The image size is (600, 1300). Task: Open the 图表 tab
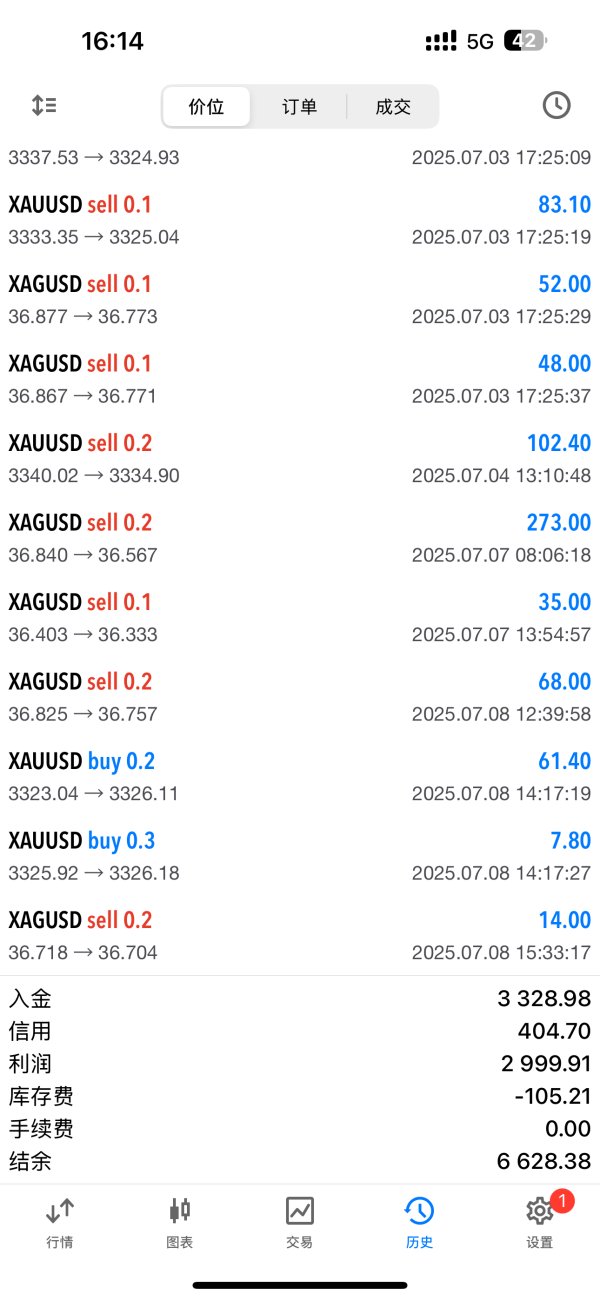pyautogui.click(x=180, y=1222)
